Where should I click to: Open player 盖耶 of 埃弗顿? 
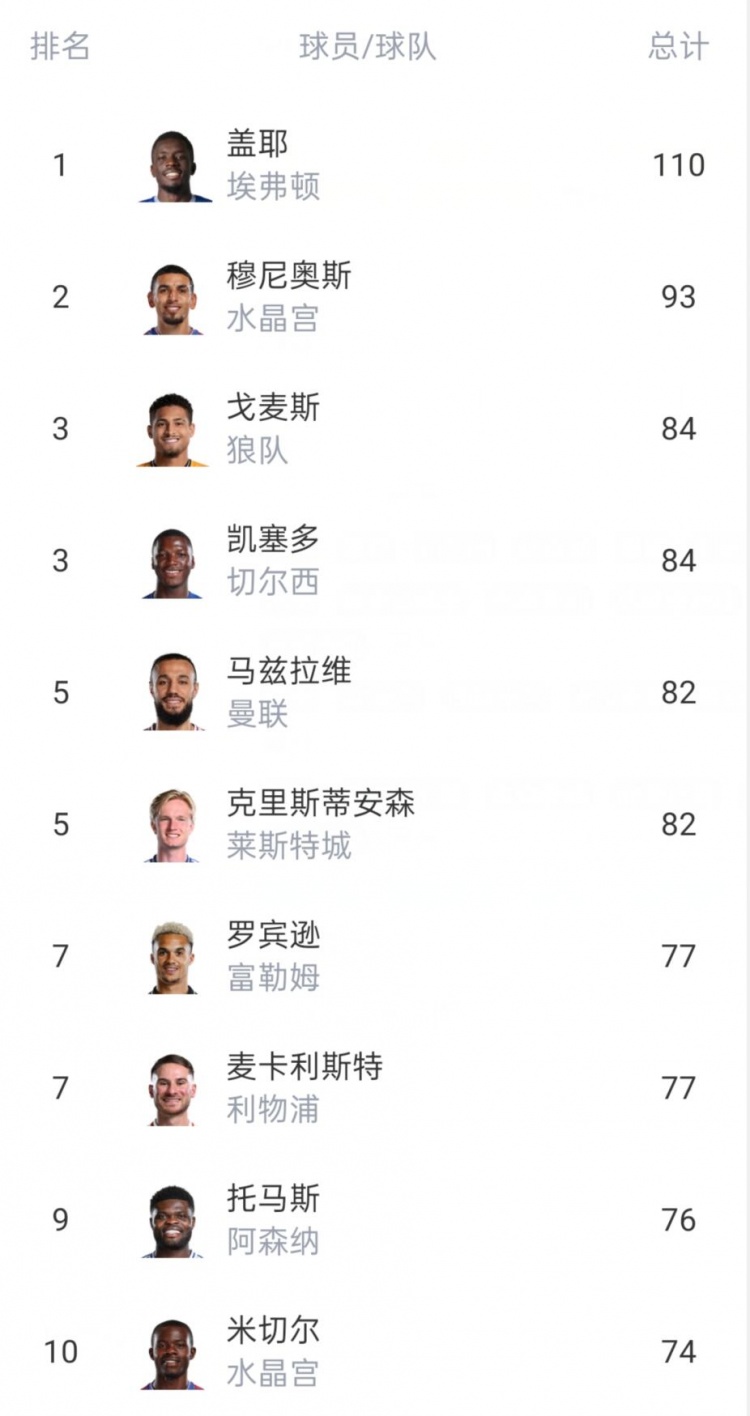[x=257, y=145]
